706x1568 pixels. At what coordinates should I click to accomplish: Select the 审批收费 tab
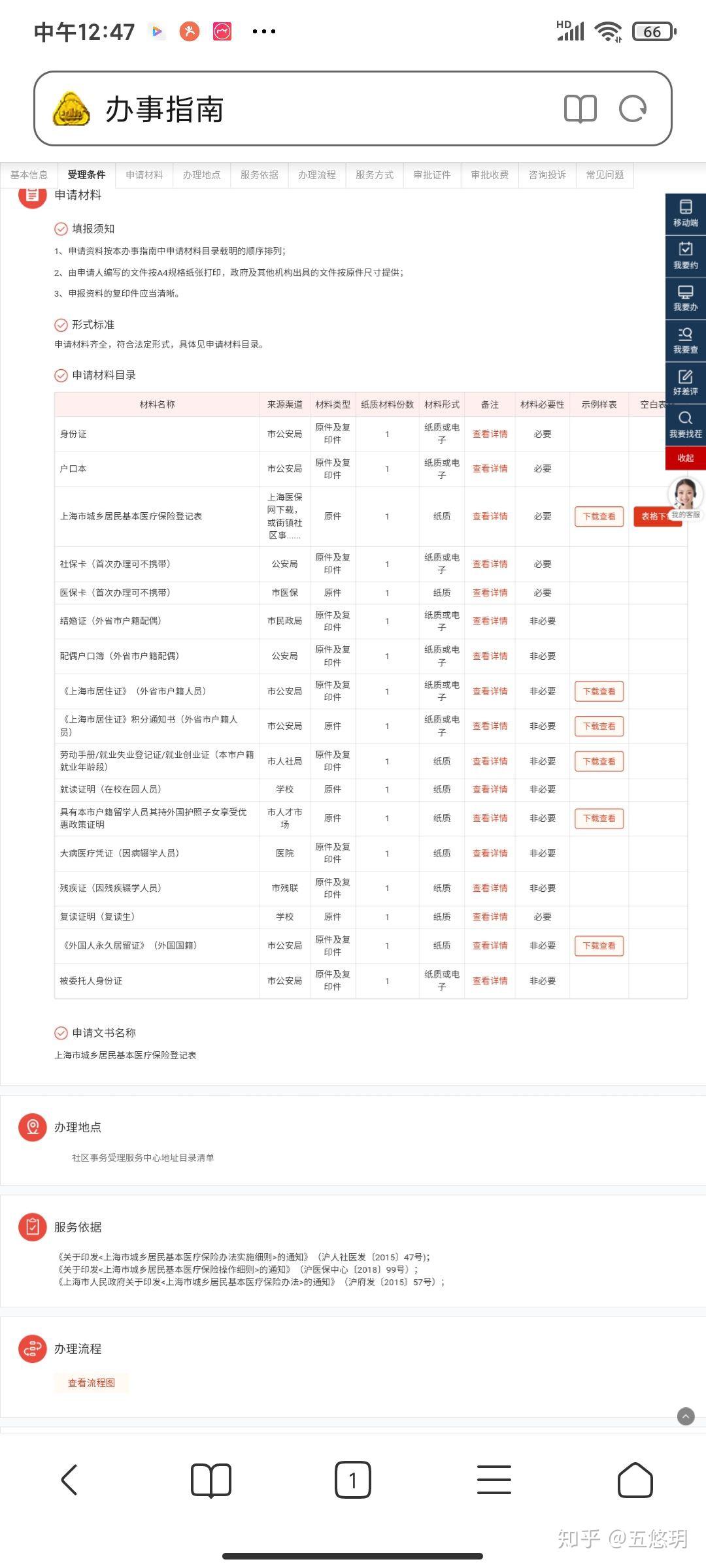click(489, 175)
